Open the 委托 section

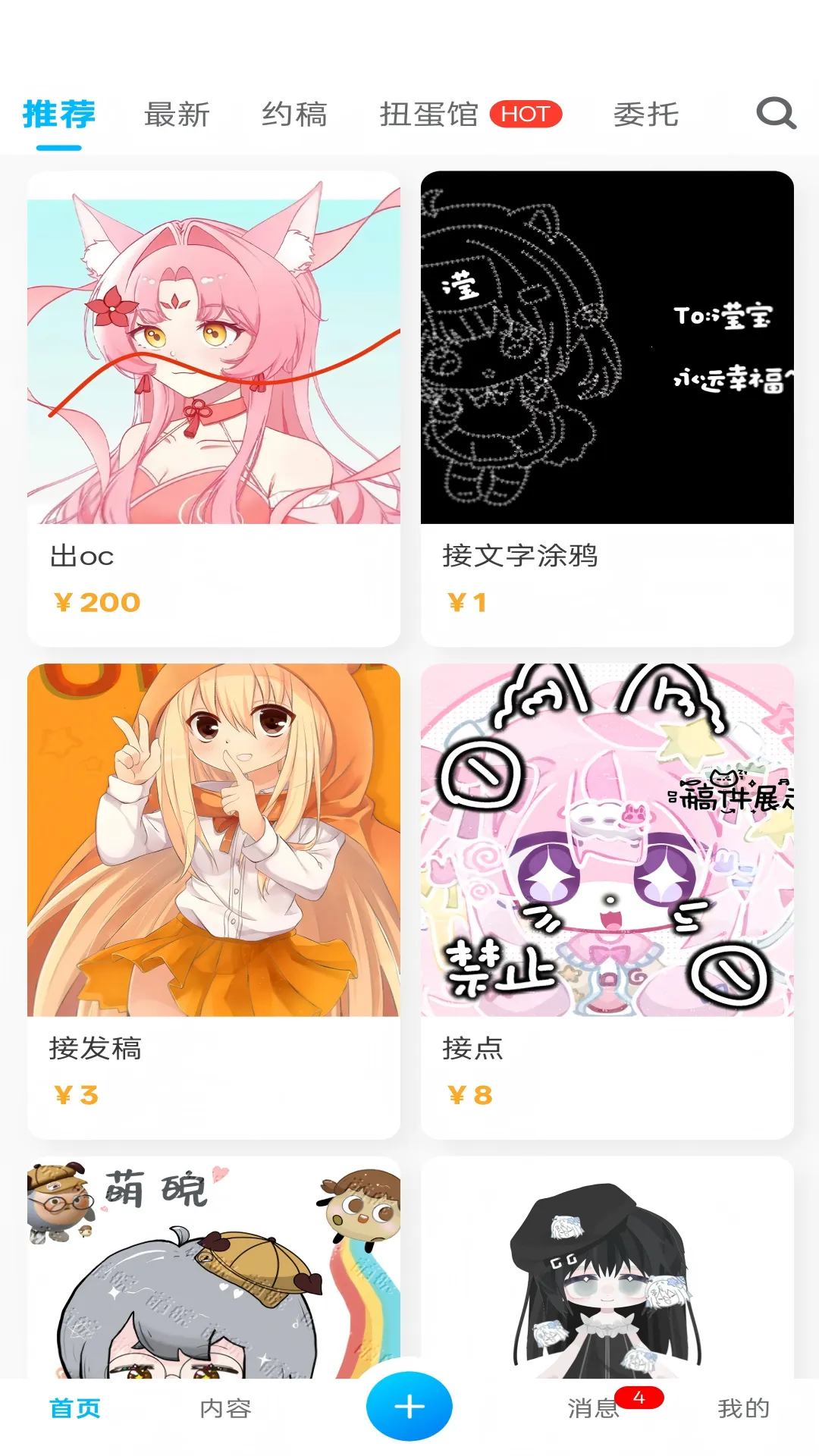[646, 115]
